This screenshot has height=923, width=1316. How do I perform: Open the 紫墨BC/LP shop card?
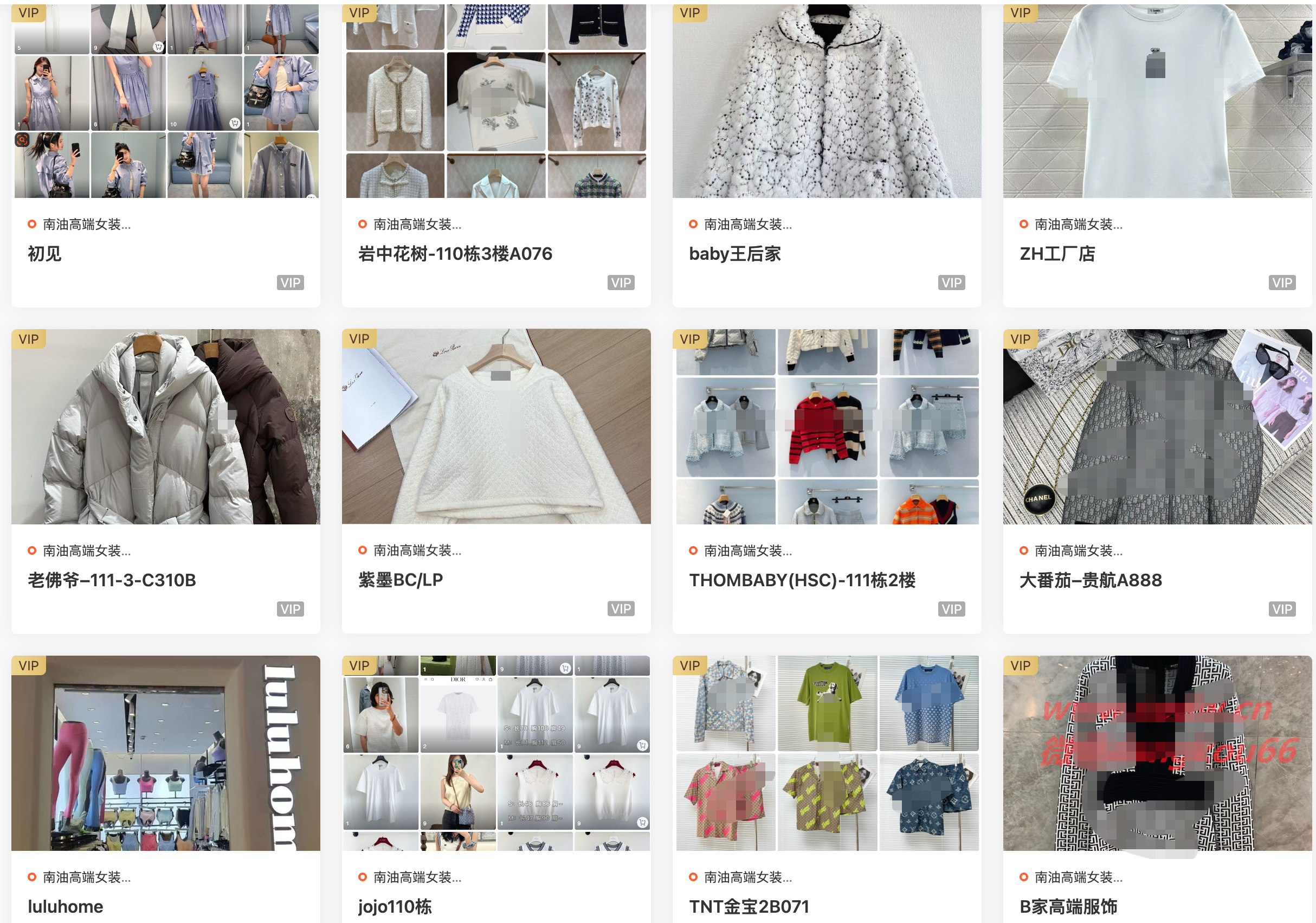pyautogui.click(x=401, y=580)
